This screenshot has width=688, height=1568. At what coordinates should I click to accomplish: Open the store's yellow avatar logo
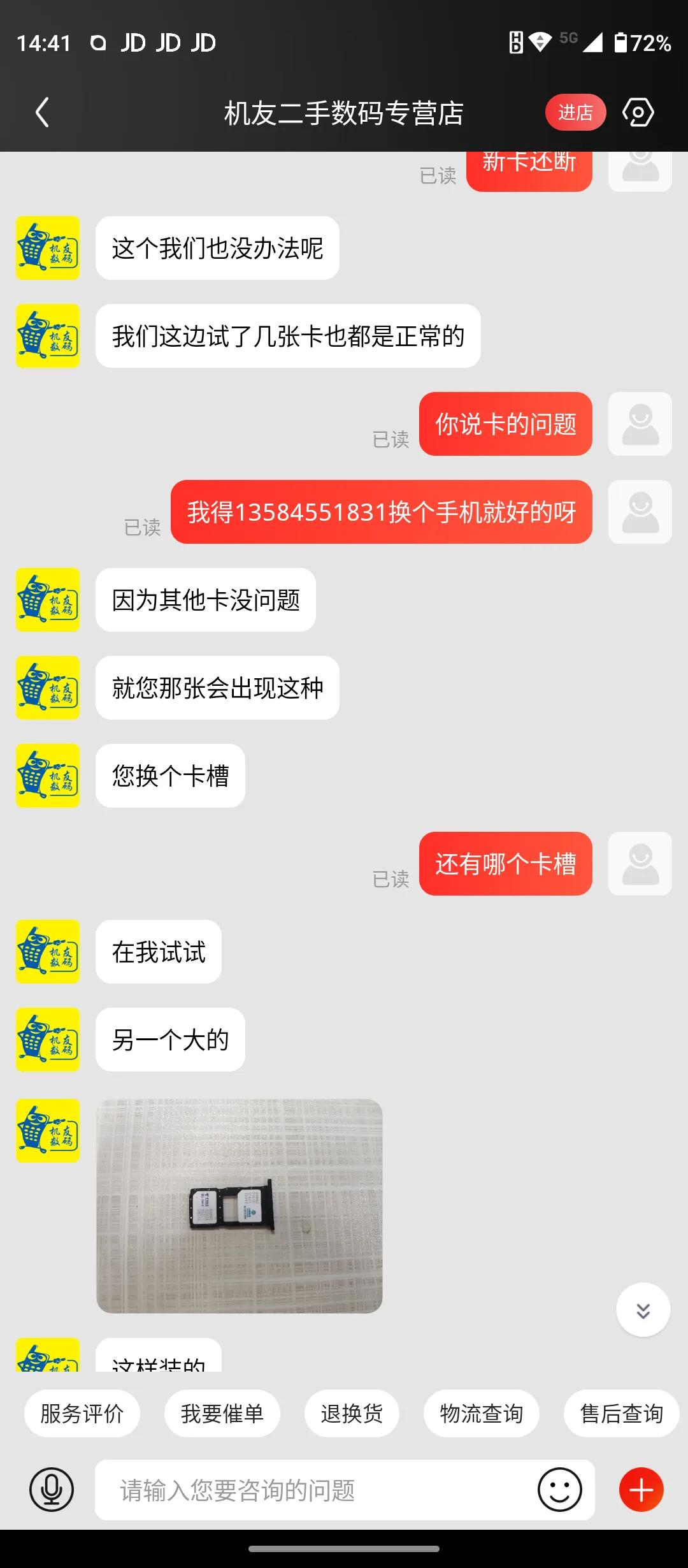pyautogui.click(x=47, y=249)
